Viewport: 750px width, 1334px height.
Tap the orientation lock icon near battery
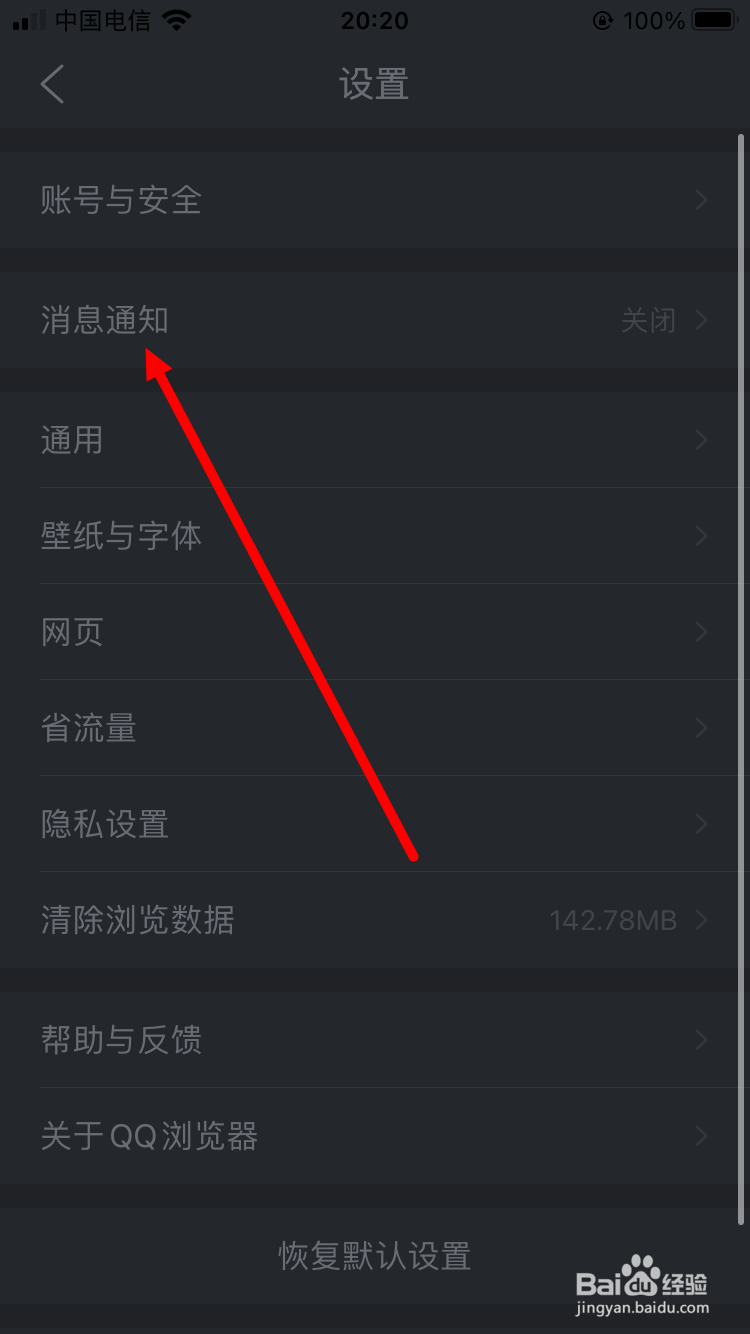point(602,19)
